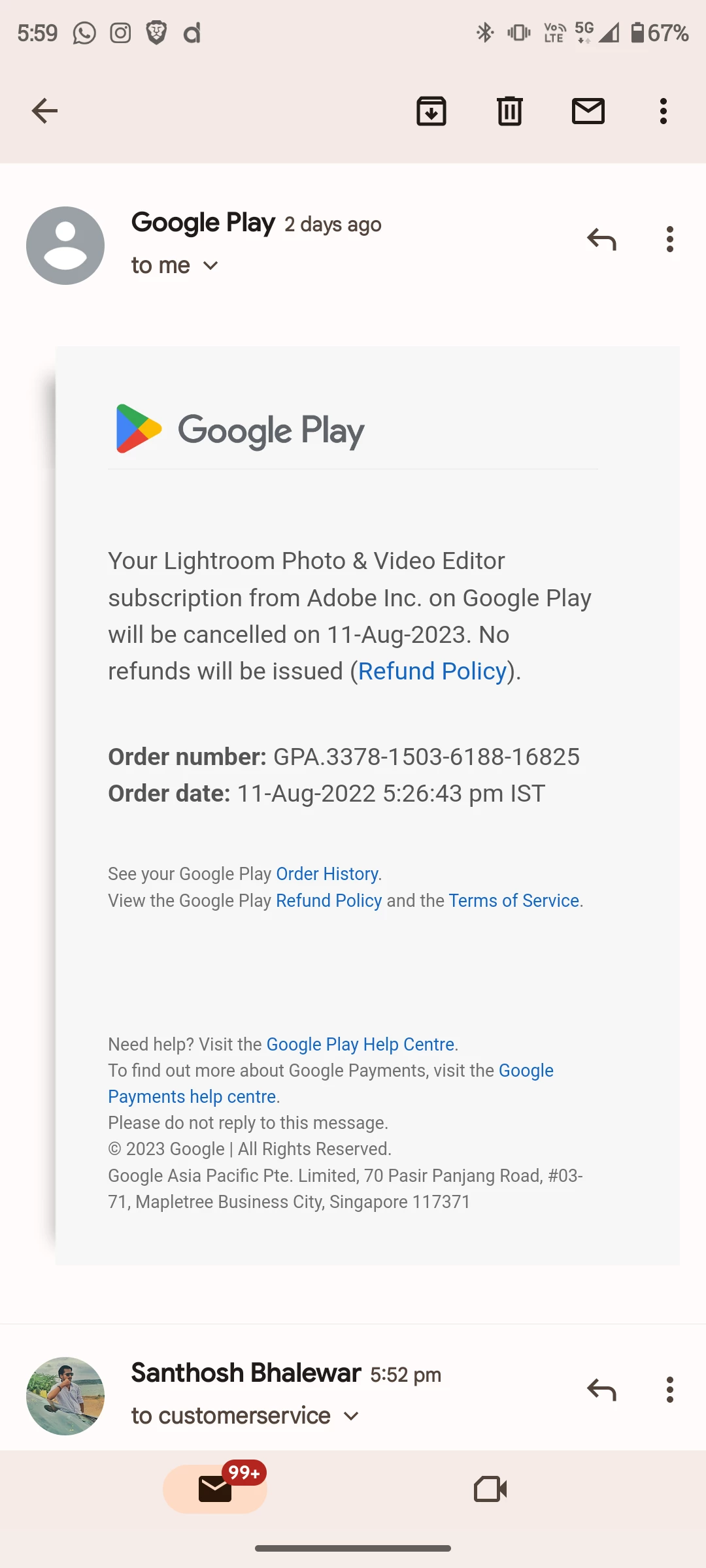The height and width of the screenshot is (1568, 706).
Task: Archive this email conversation
Action: coord(431,111)
